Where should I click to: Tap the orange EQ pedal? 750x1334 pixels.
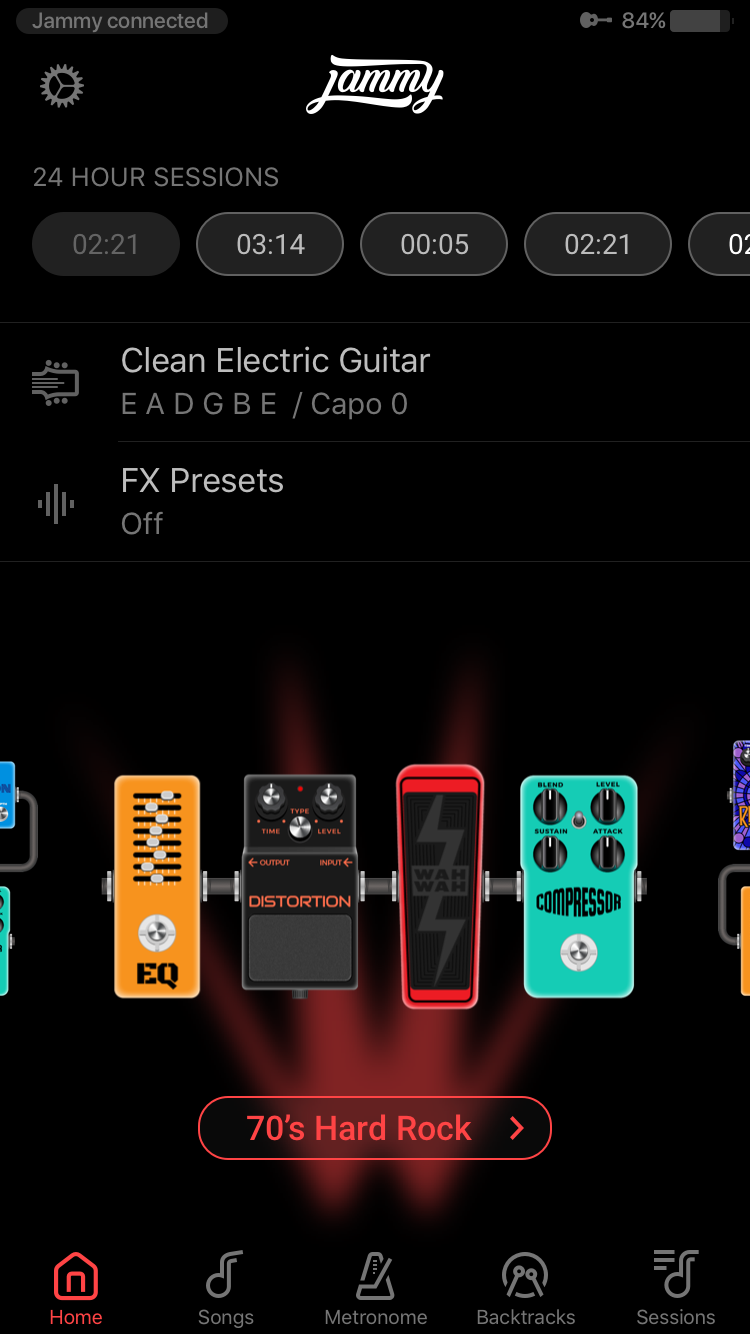click(157, 886)
